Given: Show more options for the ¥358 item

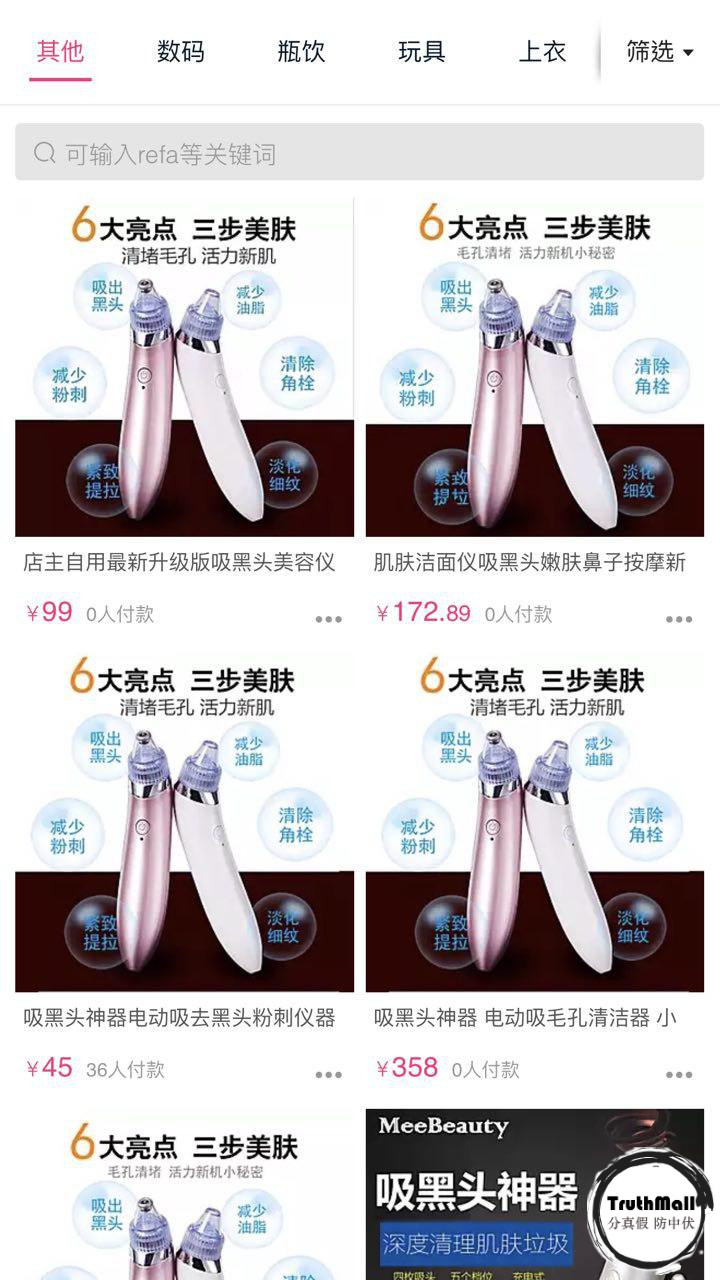Looking at the screenshot, I should coord(679,1074).
